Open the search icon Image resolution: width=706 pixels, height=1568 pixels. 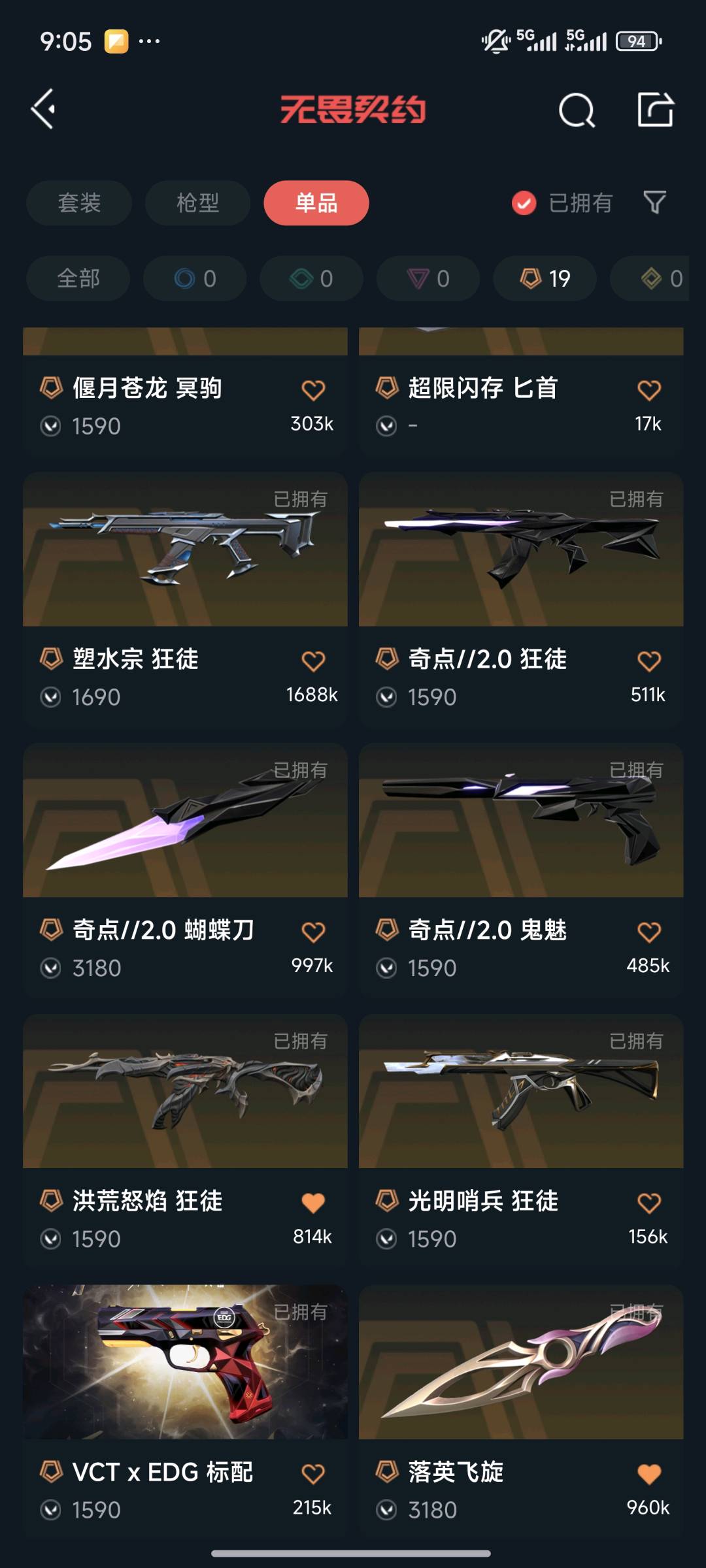577,110
